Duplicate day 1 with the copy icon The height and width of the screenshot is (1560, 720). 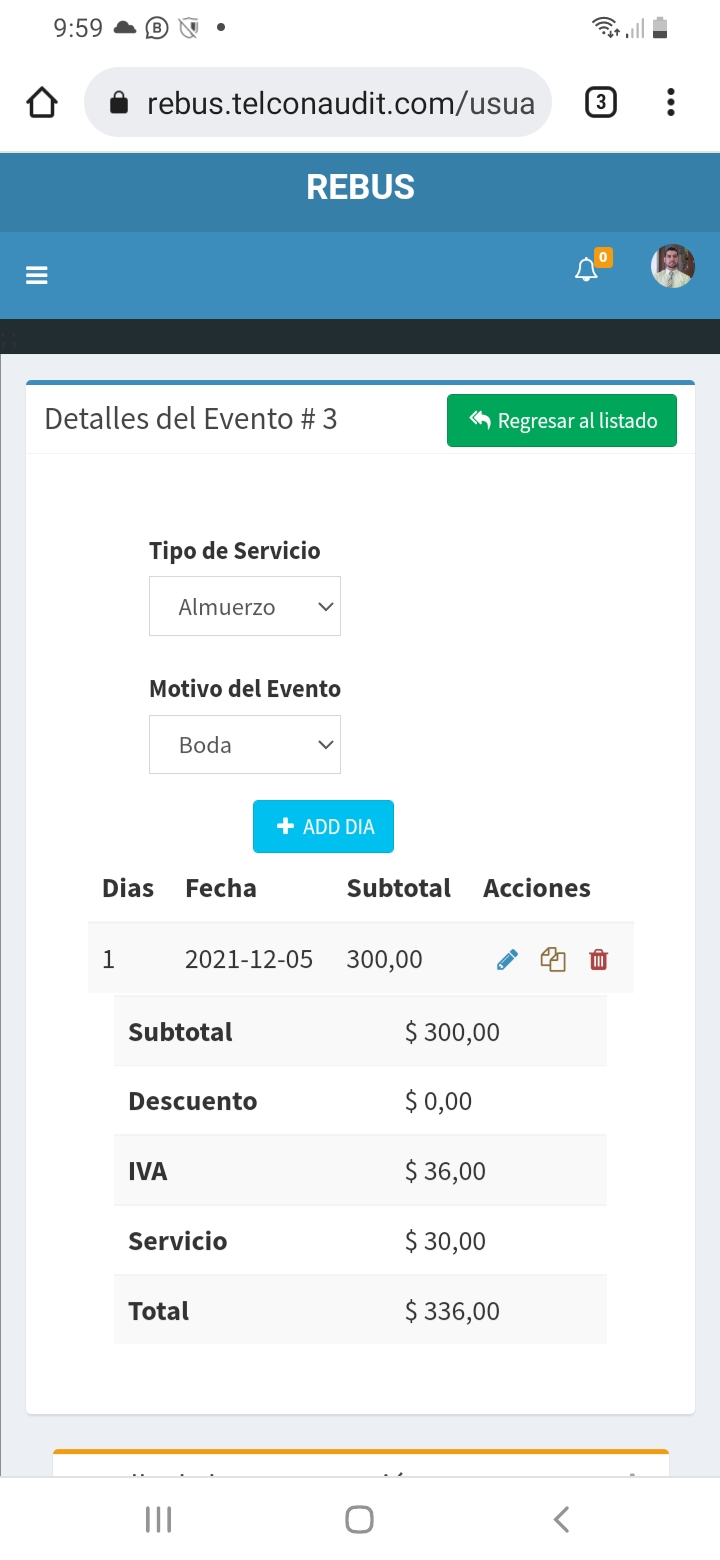[x=553, y=960]
